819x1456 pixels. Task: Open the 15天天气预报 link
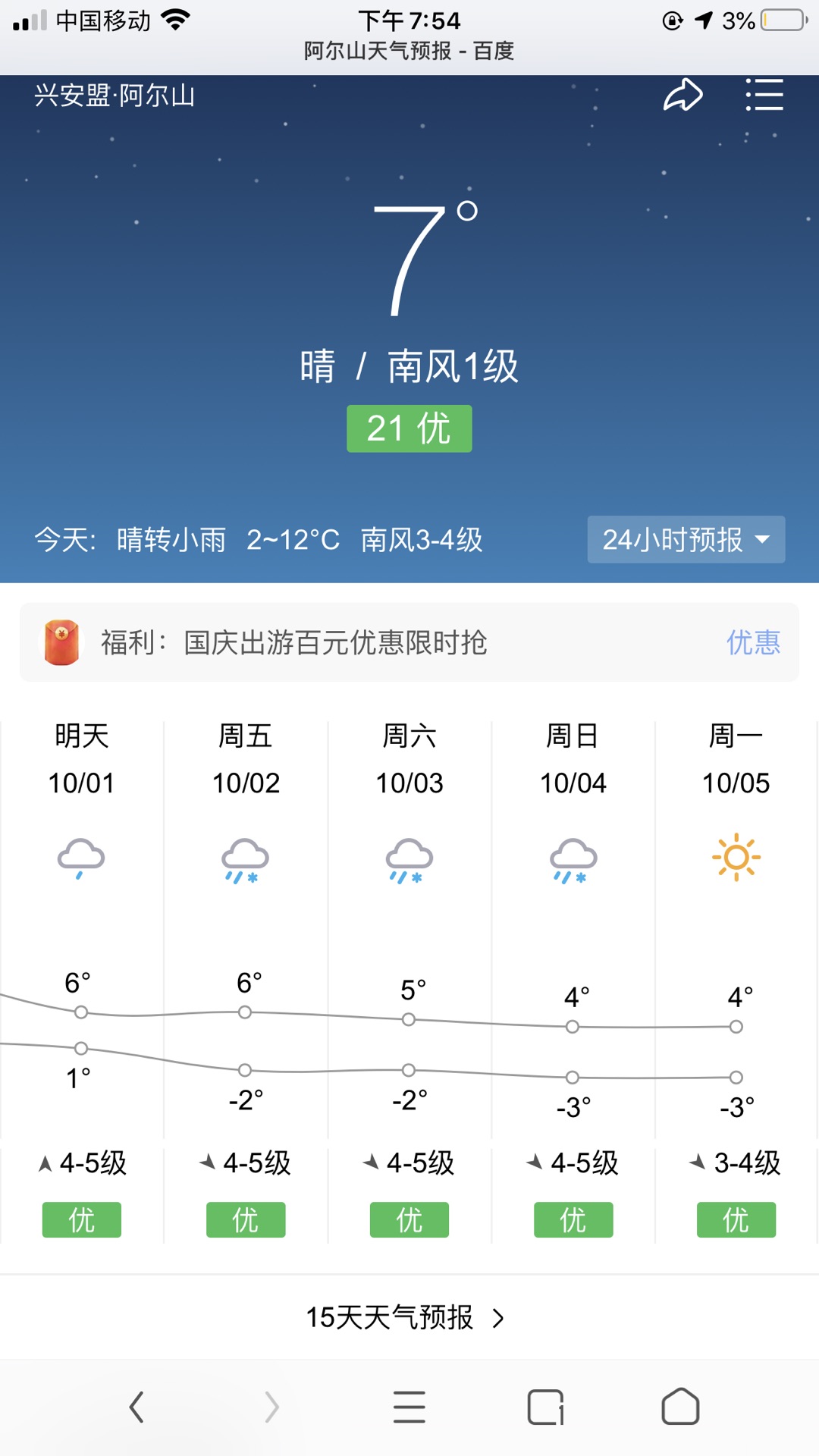[405, 1317]
